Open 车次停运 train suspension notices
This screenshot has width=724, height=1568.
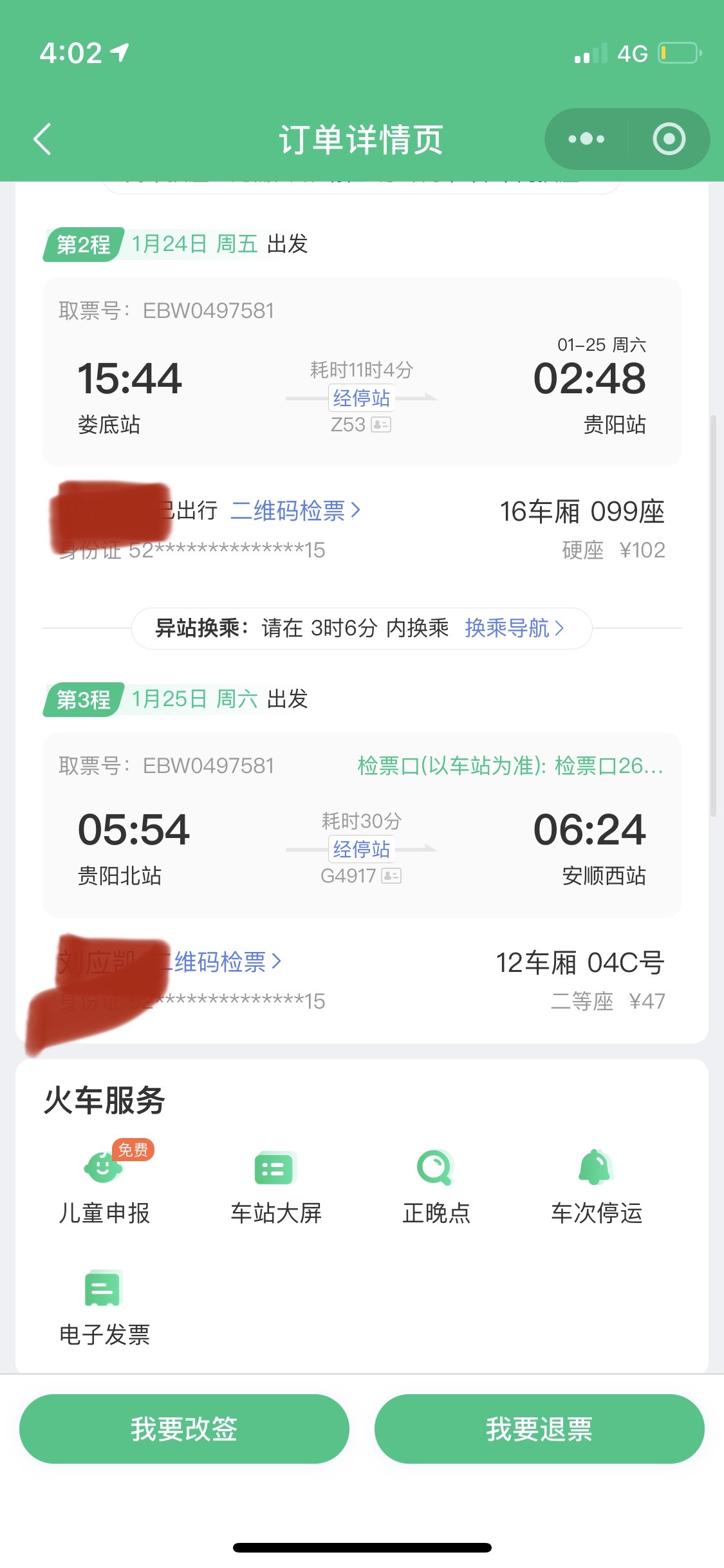(x=597, y=1187)
